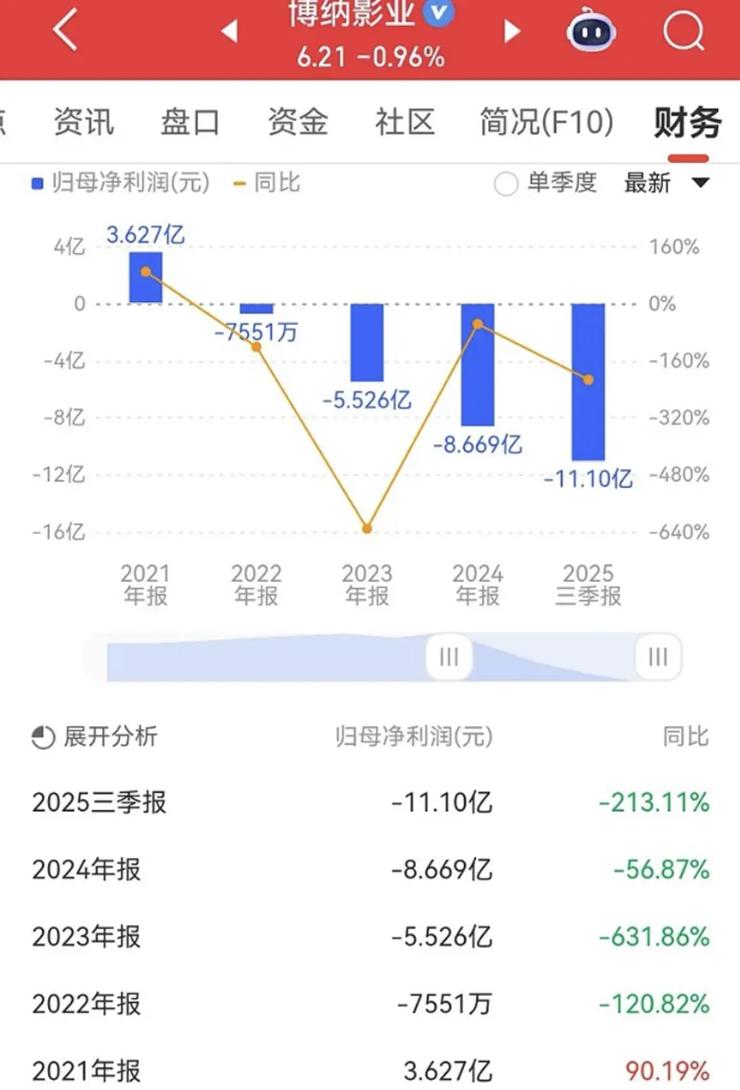Tap the left handle of the range slider
Viewport: 740px width, 1090px height.
pos(449,657)
